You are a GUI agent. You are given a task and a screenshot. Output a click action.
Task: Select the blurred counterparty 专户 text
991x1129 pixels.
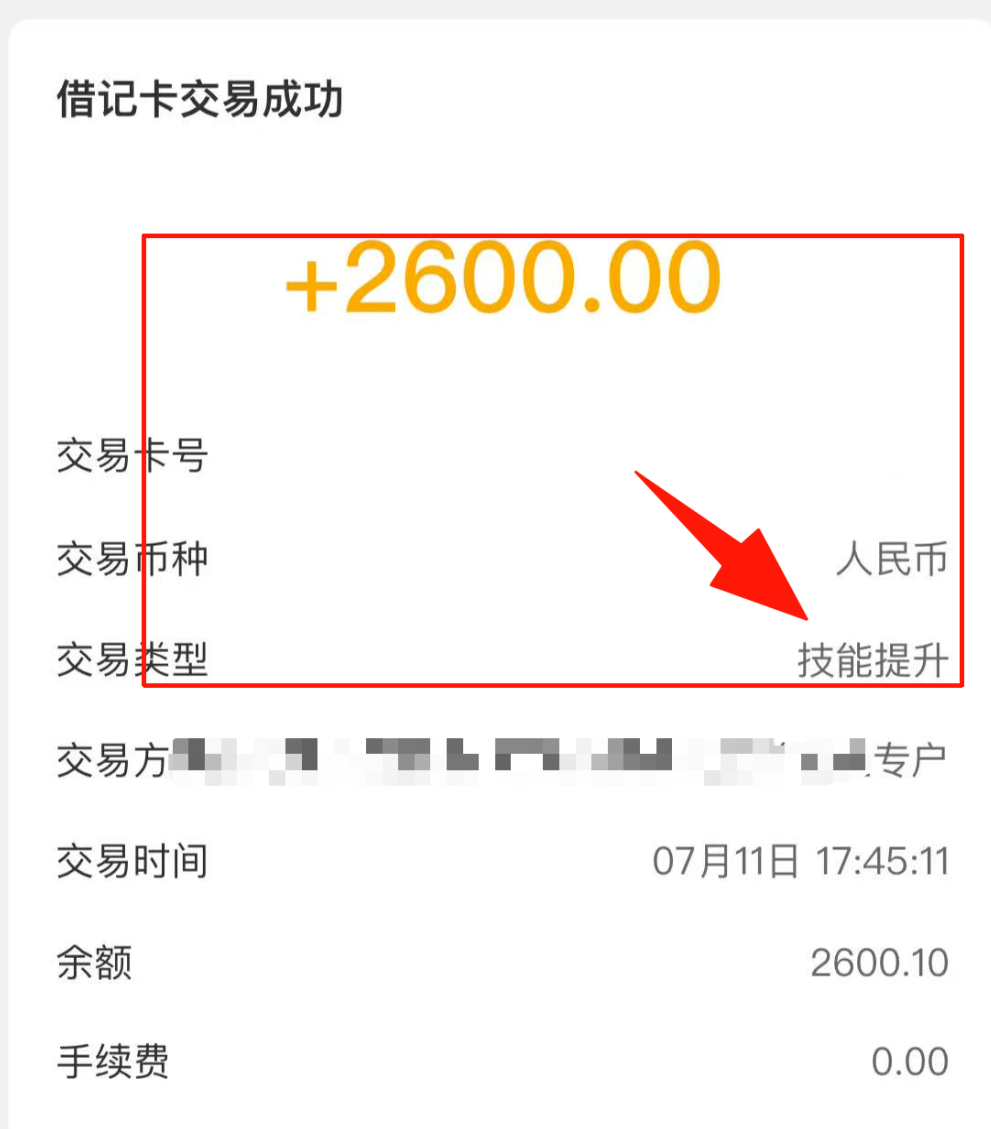(911, 760)
